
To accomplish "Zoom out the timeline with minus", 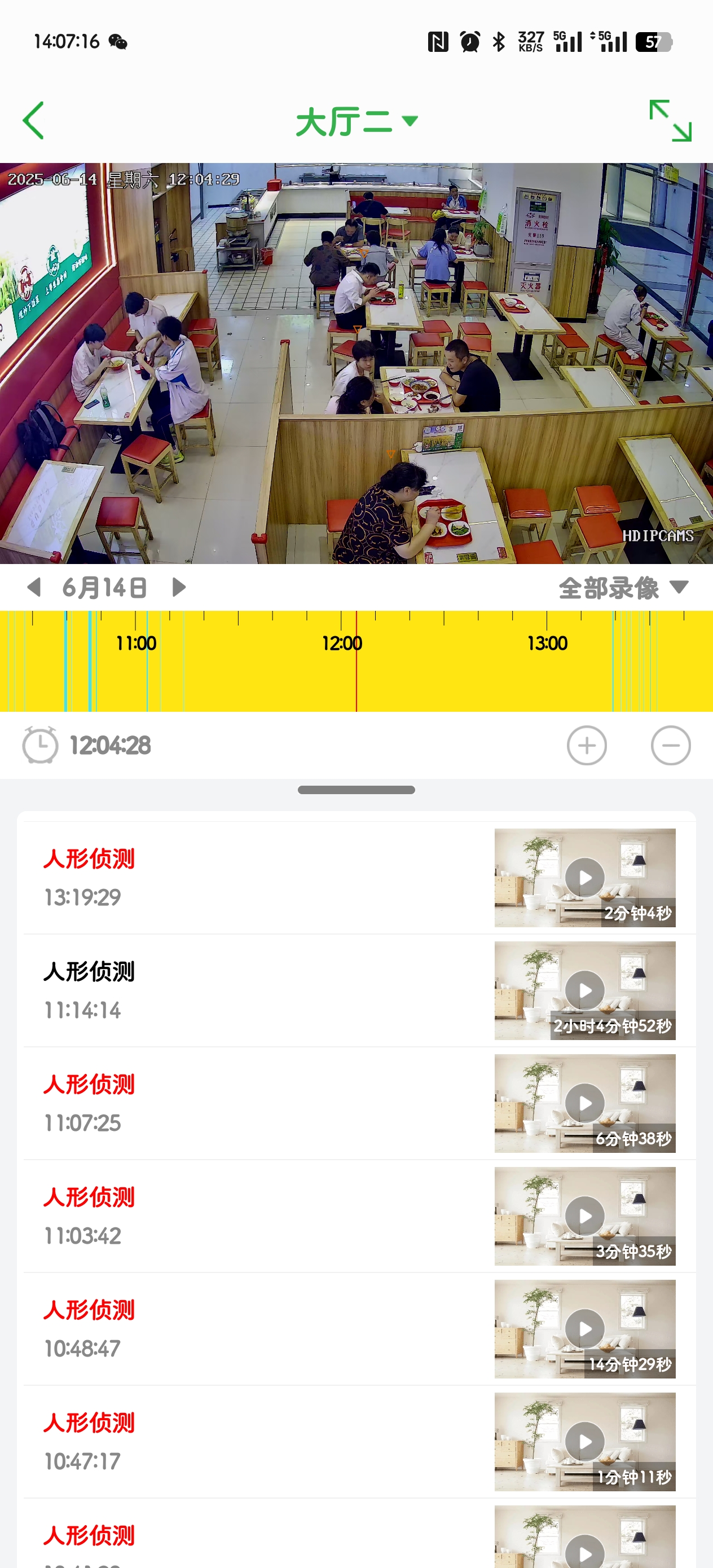I will (x=670, y=745).
